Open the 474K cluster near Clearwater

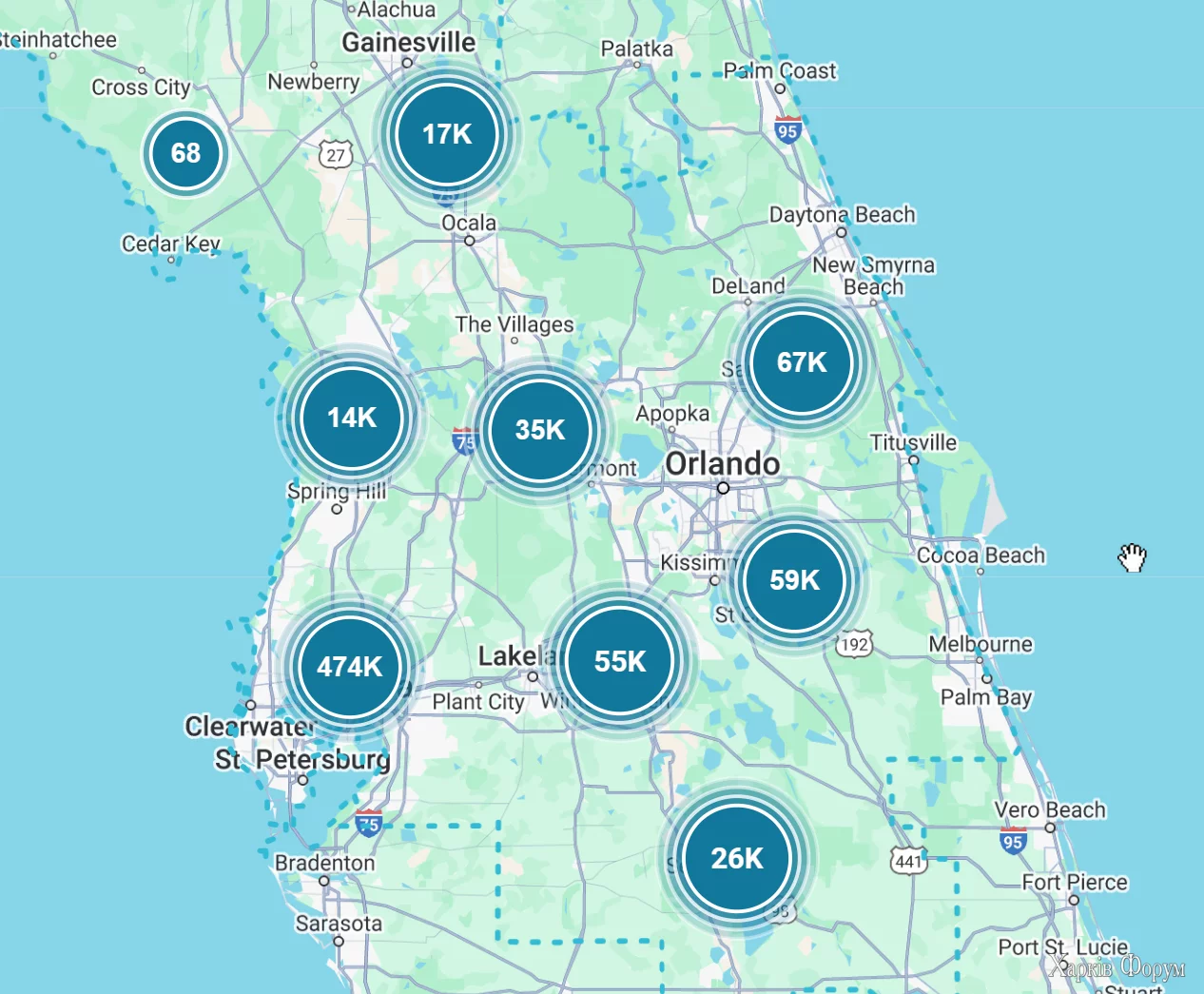(x=350, y=667)
